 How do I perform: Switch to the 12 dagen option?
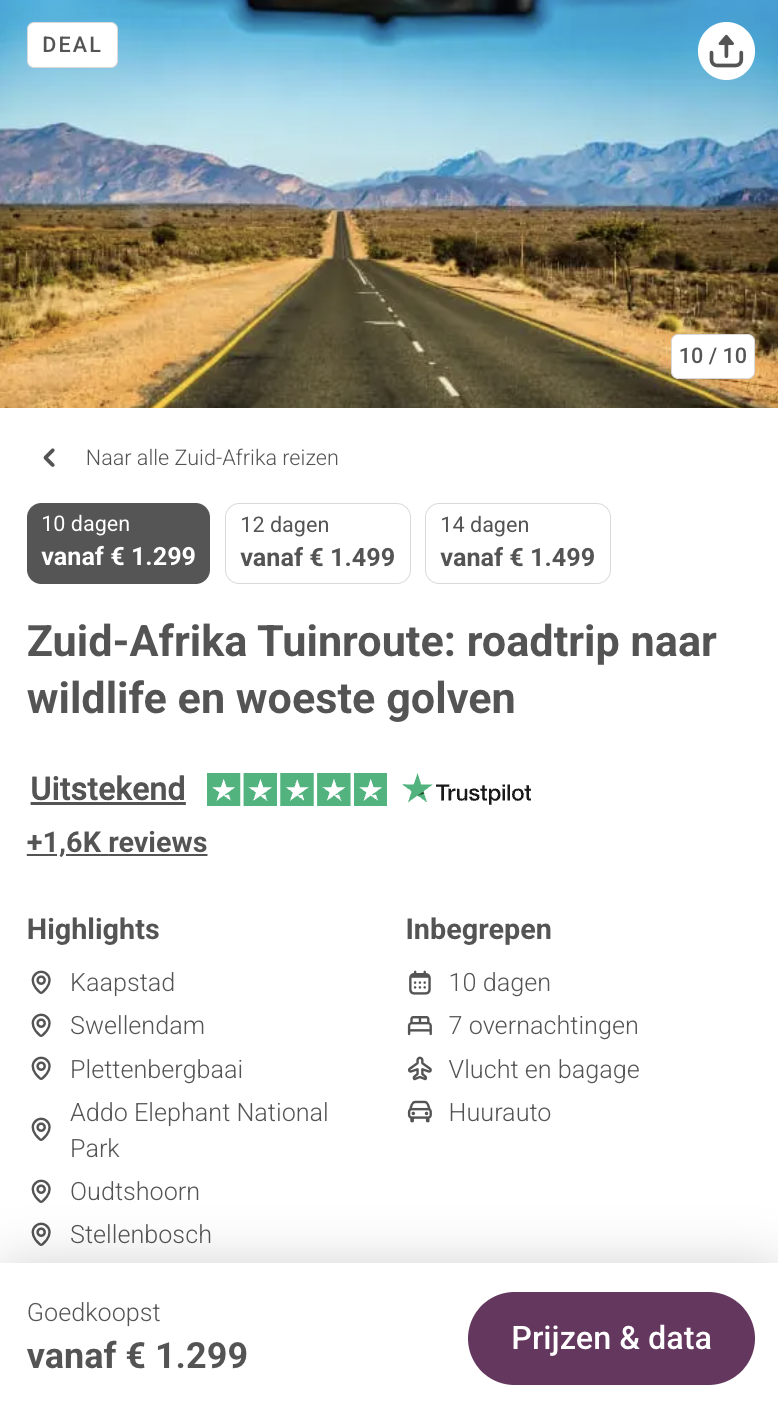317,543
